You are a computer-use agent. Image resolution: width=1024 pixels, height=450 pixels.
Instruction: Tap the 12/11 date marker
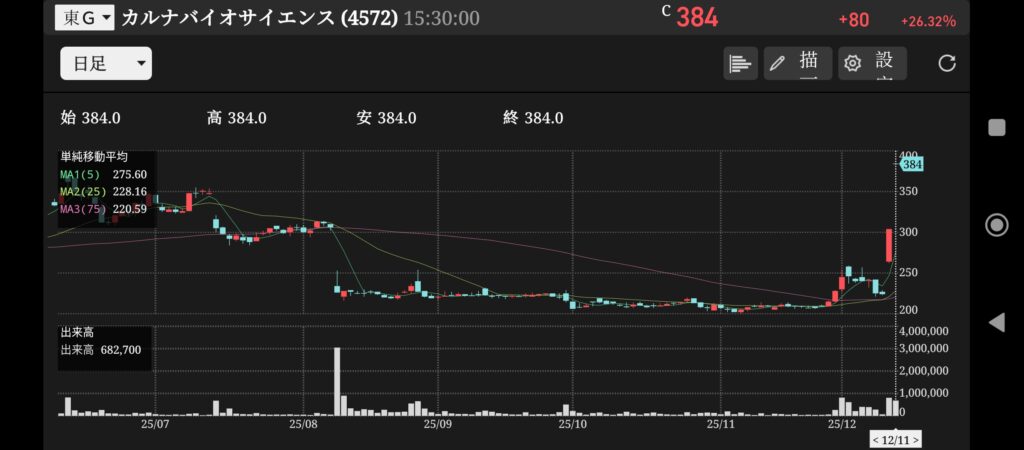[x=896, y=439]
